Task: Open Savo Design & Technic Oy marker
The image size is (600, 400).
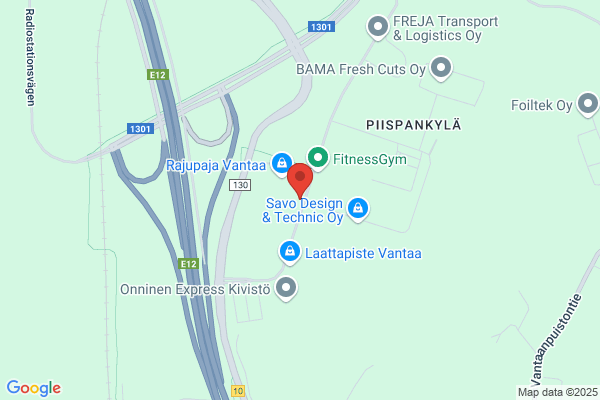Action: 358,210
